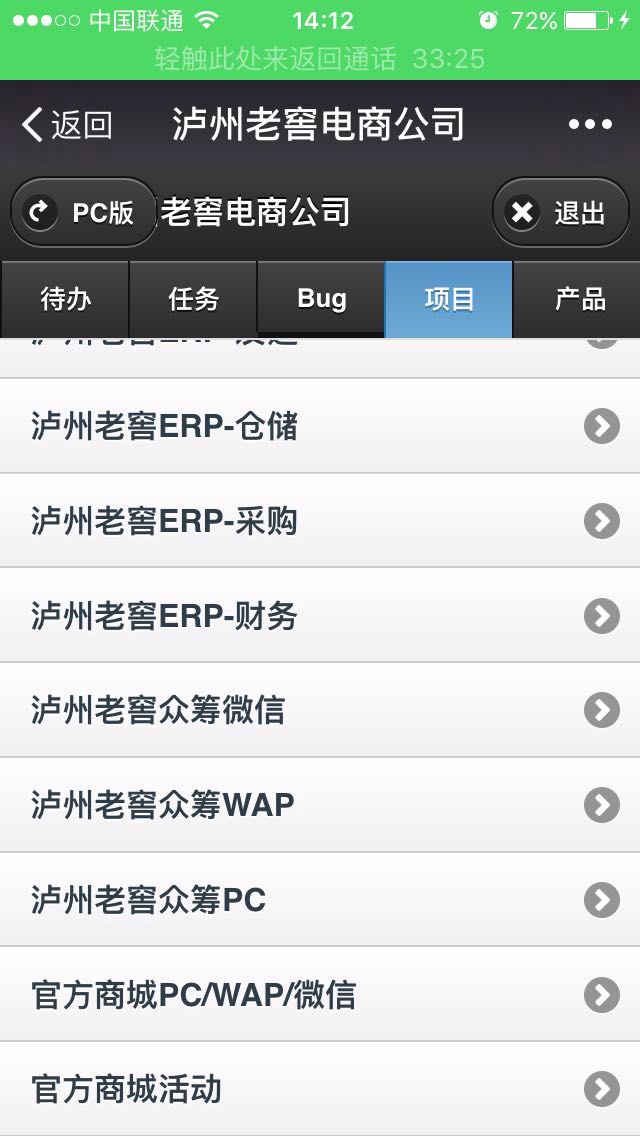
Task: Open project 官方商城活动
Action: (320, 1089)
